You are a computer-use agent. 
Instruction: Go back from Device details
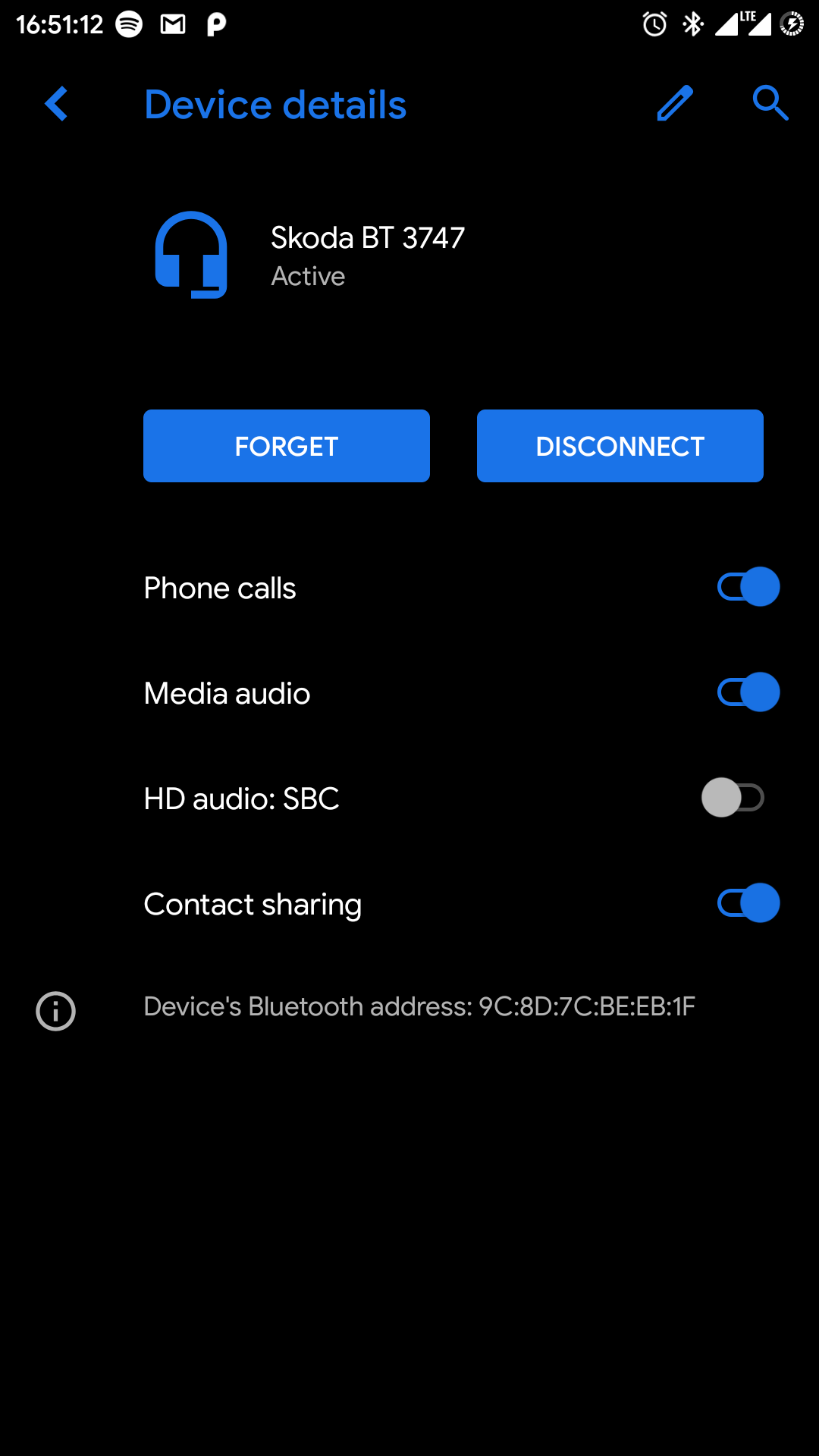point(57,104)
